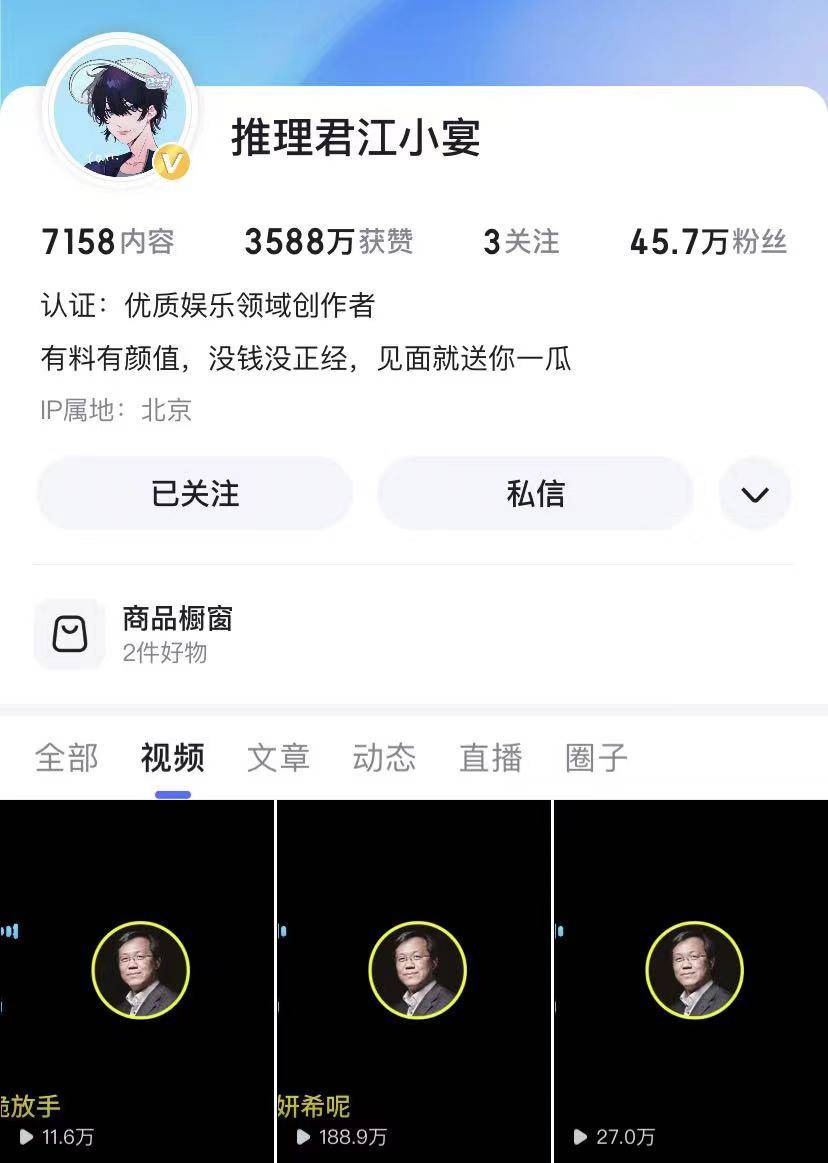Expand the recommended accounts arrow
The image size is (828, 1163).
[x=755, y=493]
